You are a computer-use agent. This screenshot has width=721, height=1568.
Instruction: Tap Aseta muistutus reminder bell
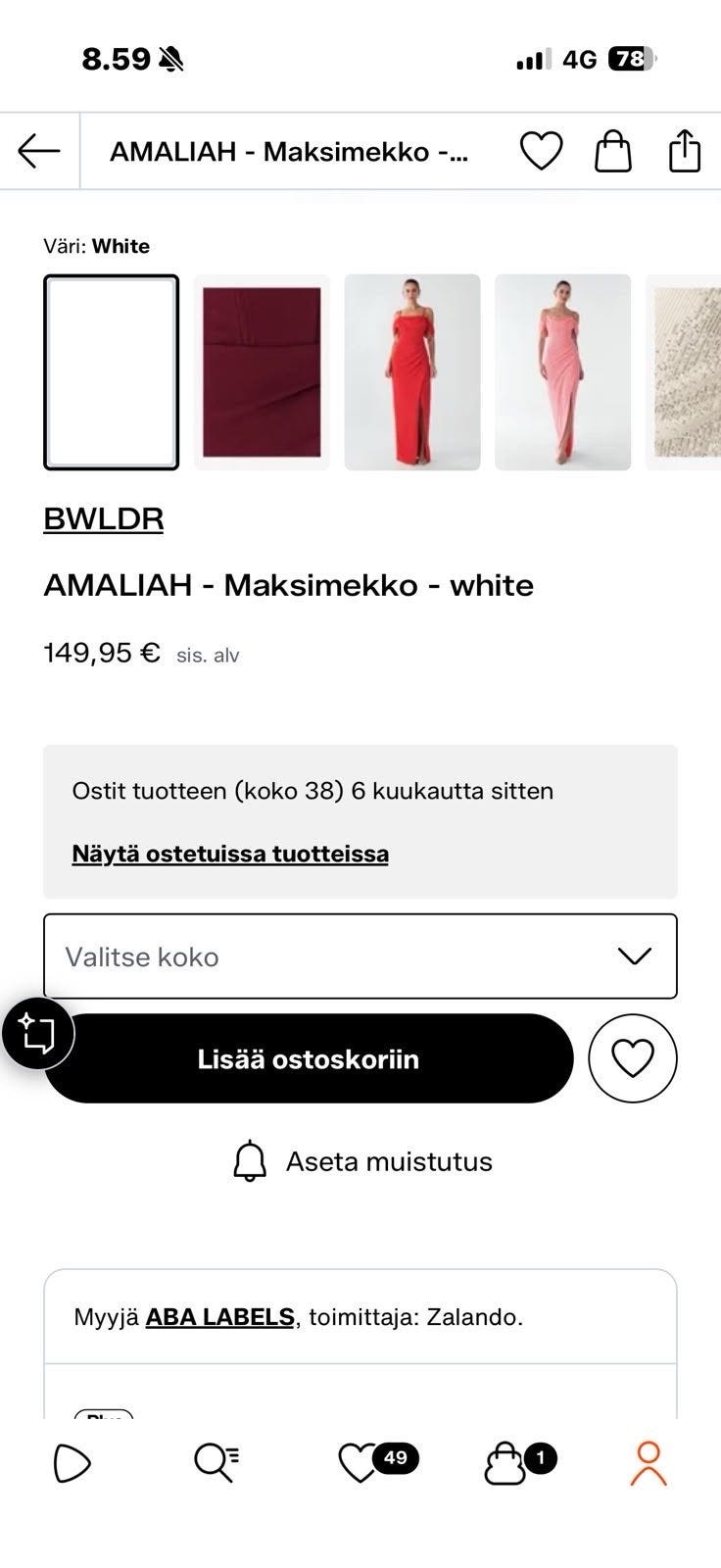pos(362,1161)
